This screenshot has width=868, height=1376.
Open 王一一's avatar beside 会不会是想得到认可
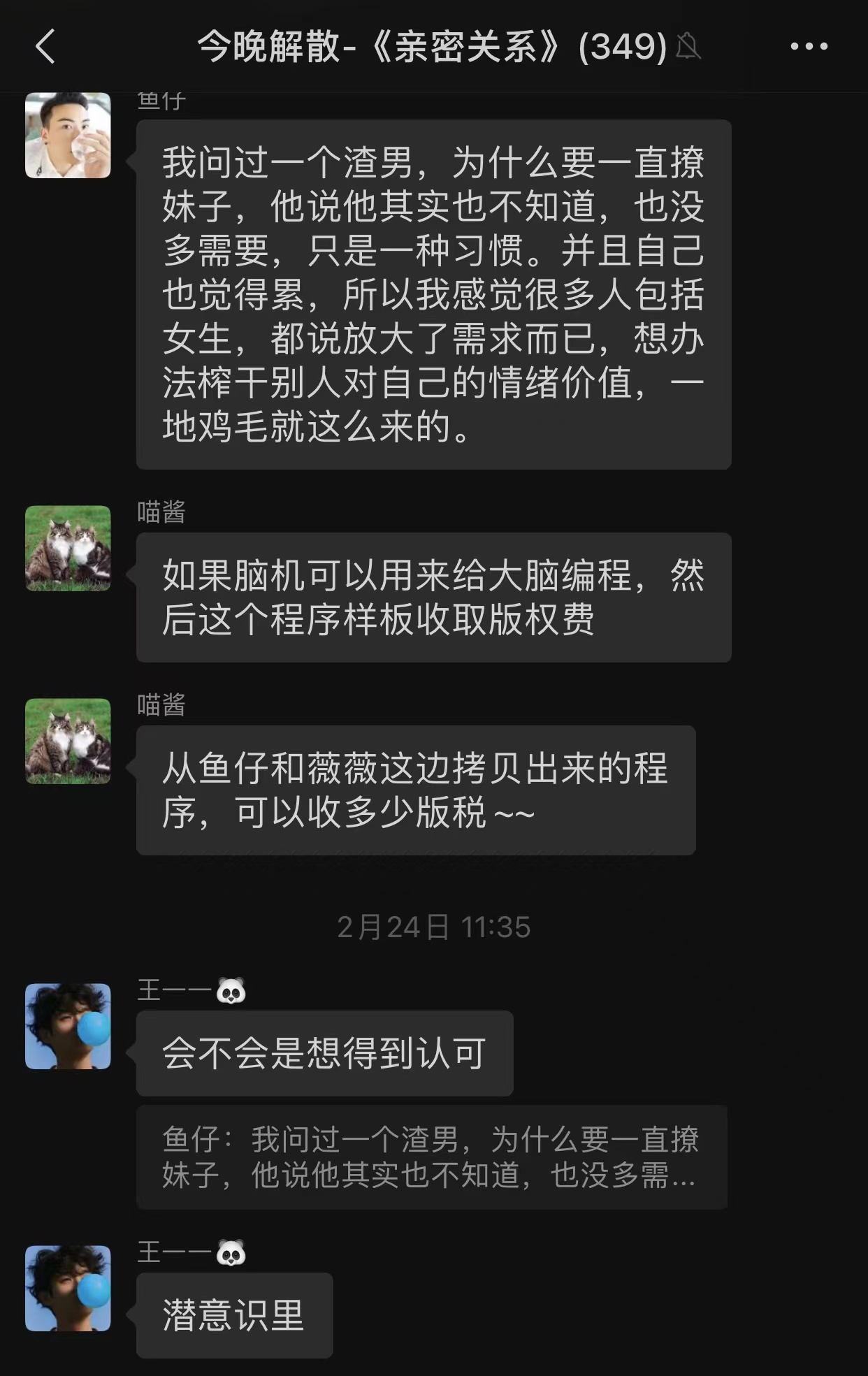pos(68,1026)
